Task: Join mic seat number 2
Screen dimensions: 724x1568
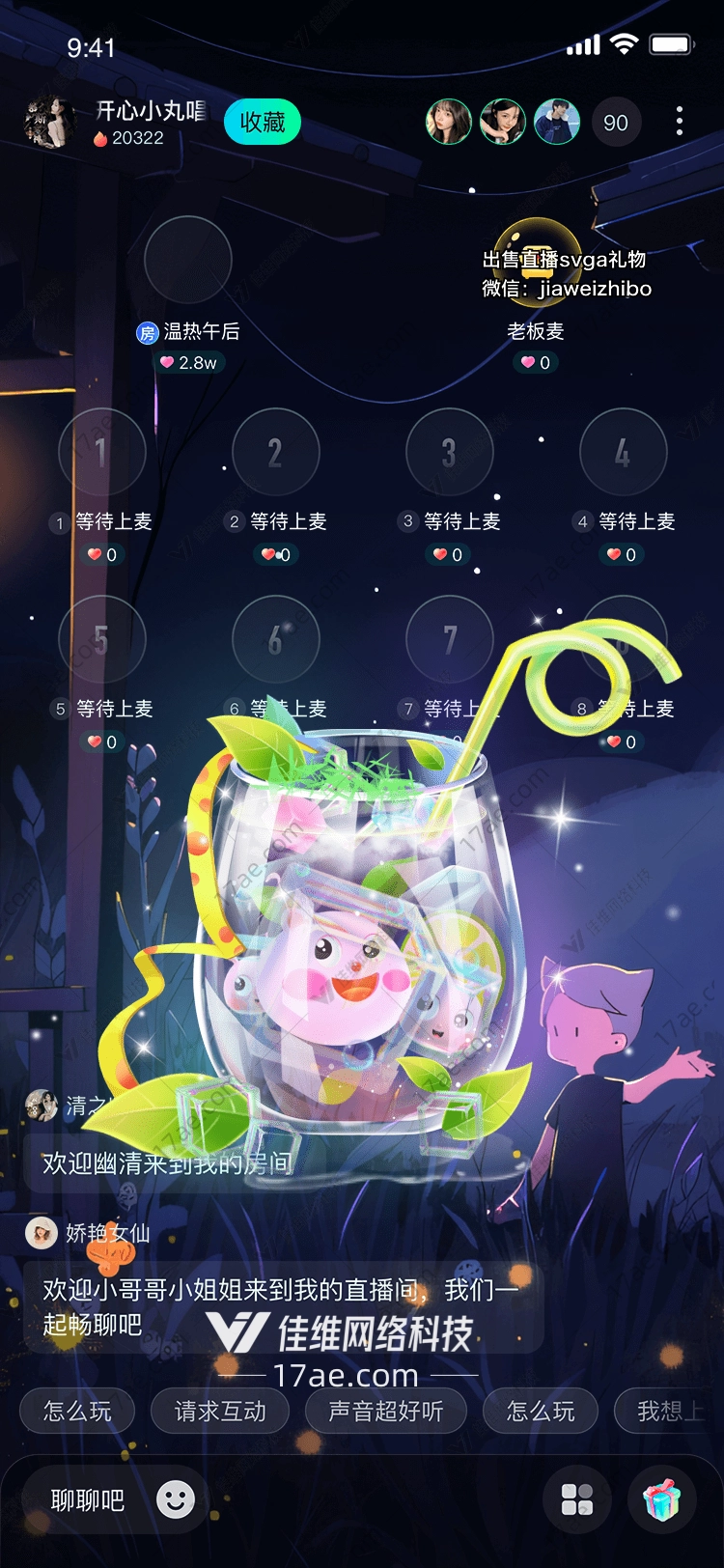Action: pyautogui.click(x=276, y=451)
